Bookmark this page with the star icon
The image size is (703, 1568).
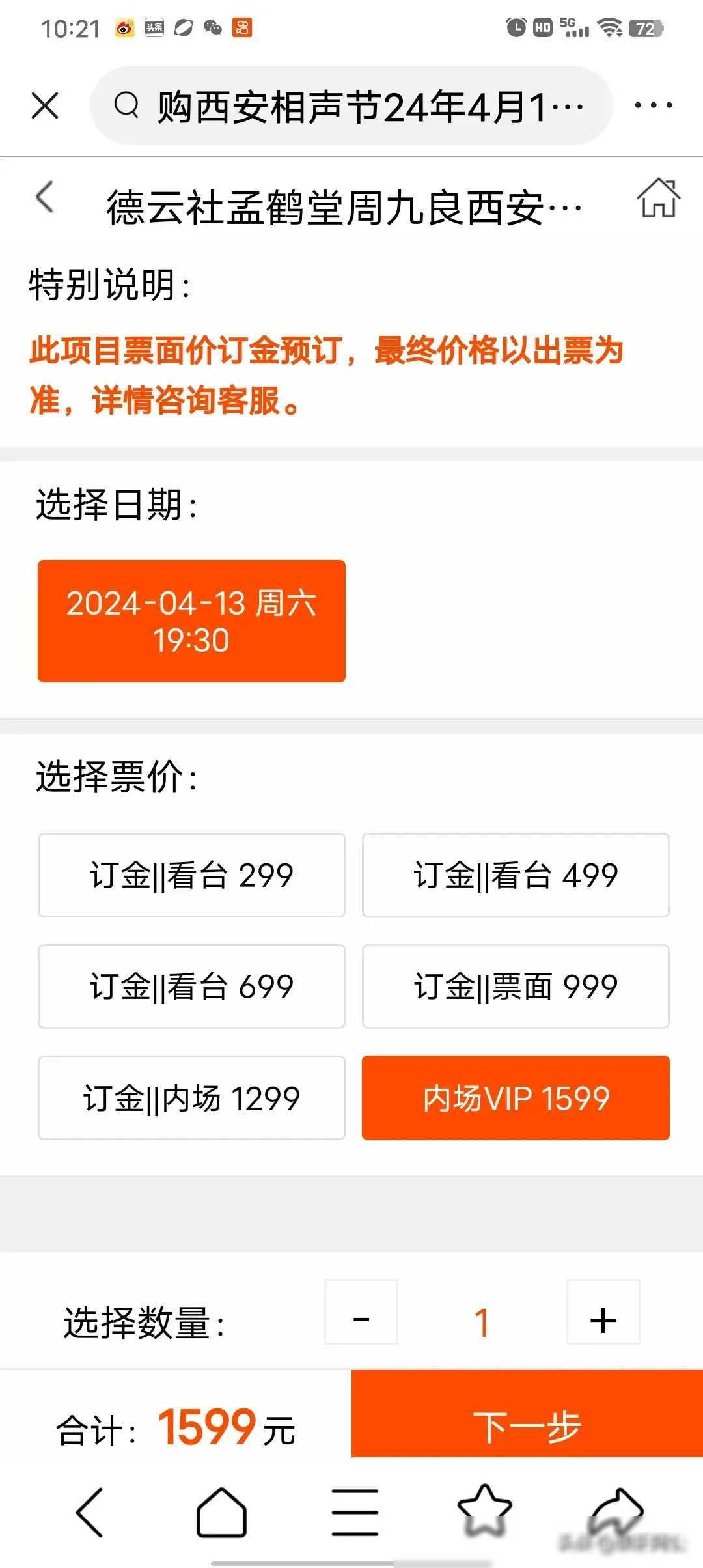point(485,1509)
